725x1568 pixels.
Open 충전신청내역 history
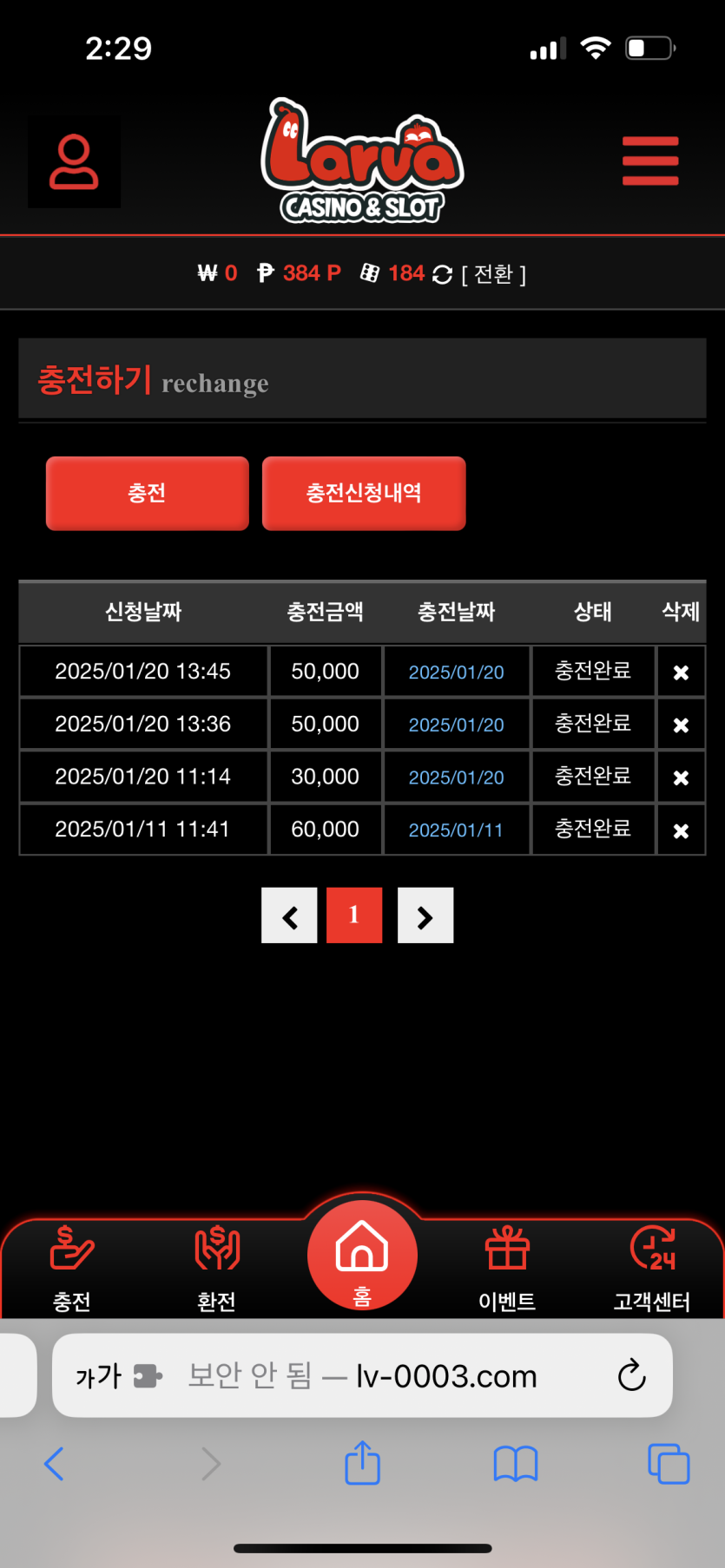pyautogui.click(x=364, y=493)
